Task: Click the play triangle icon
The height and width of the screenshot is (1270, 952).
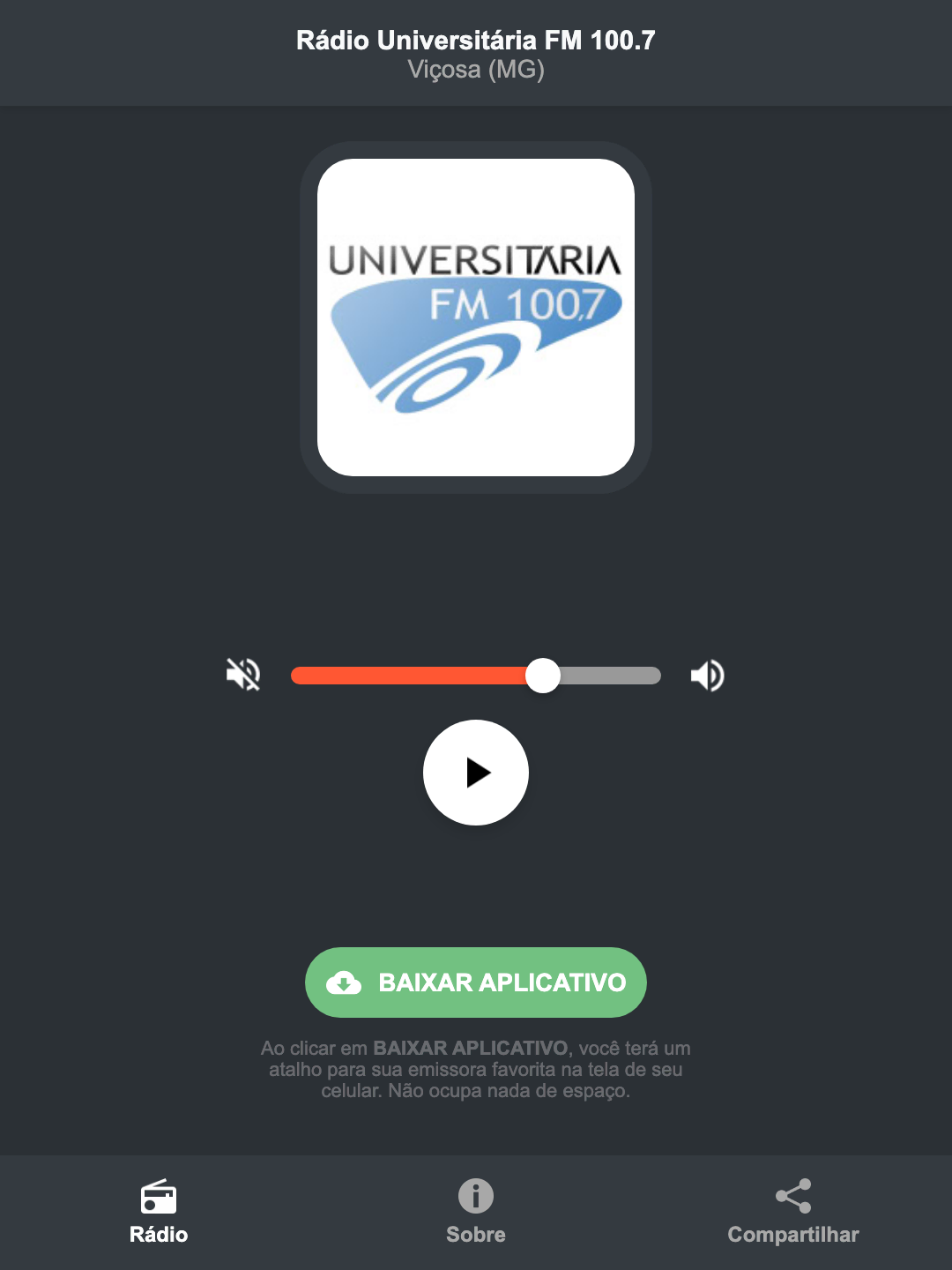Action: (x=480, y=773)
